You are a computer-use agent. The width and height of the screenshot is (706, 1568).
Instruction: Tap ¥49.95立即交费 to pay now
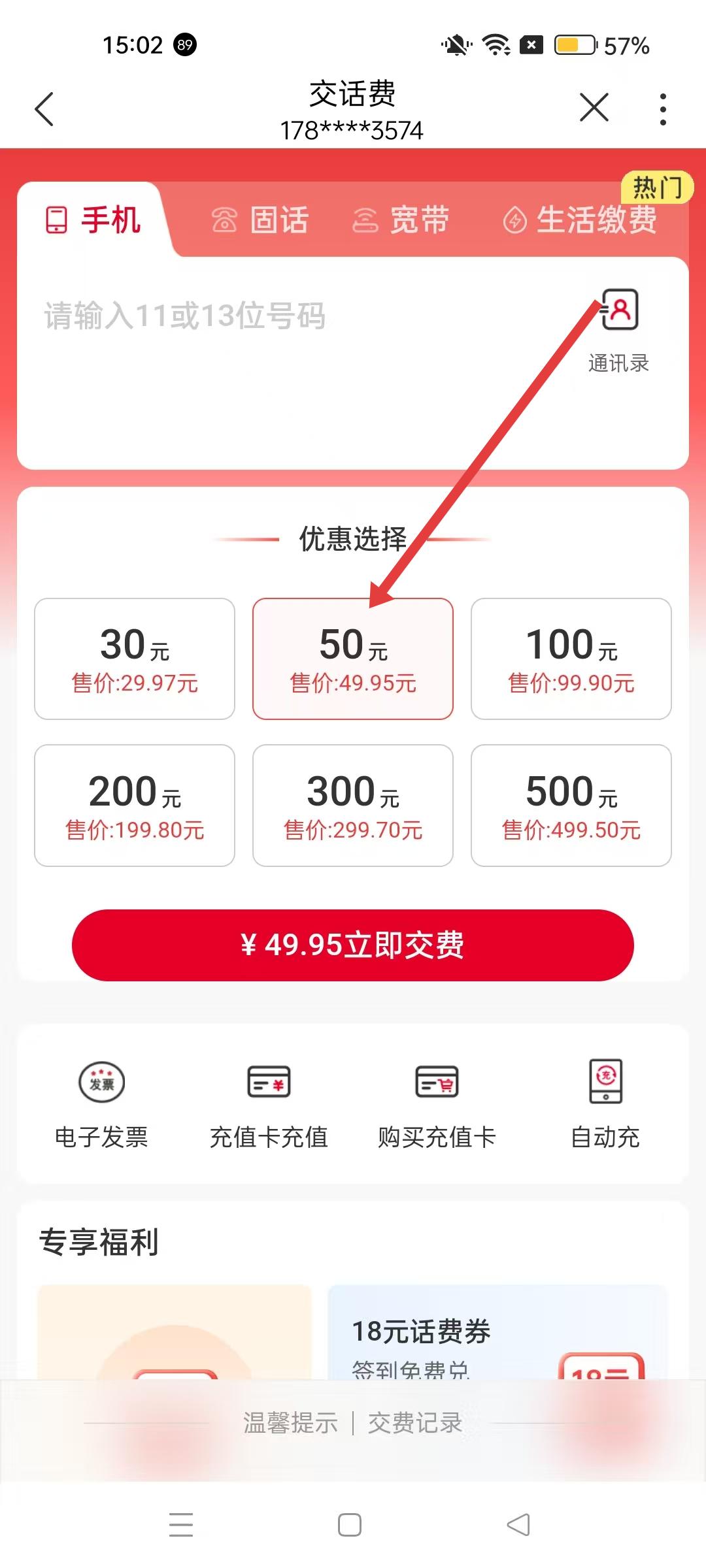coord(353,945)
